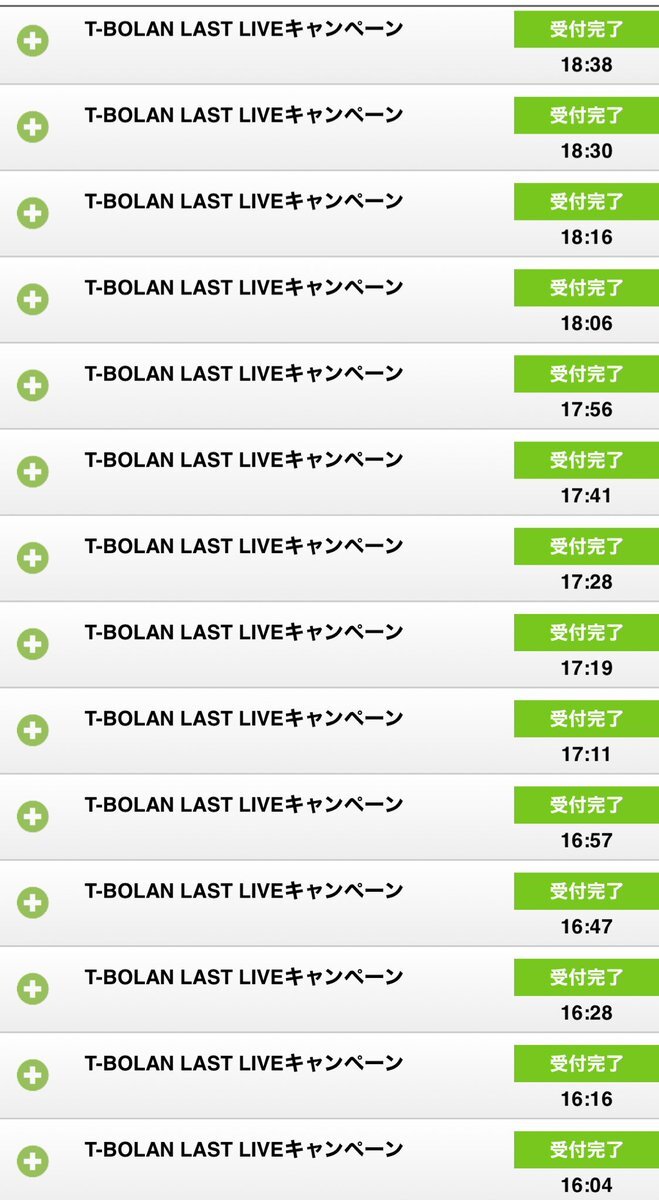
Task: Expand the campaign entry received at 18:16
Action: tap(33, 213)
